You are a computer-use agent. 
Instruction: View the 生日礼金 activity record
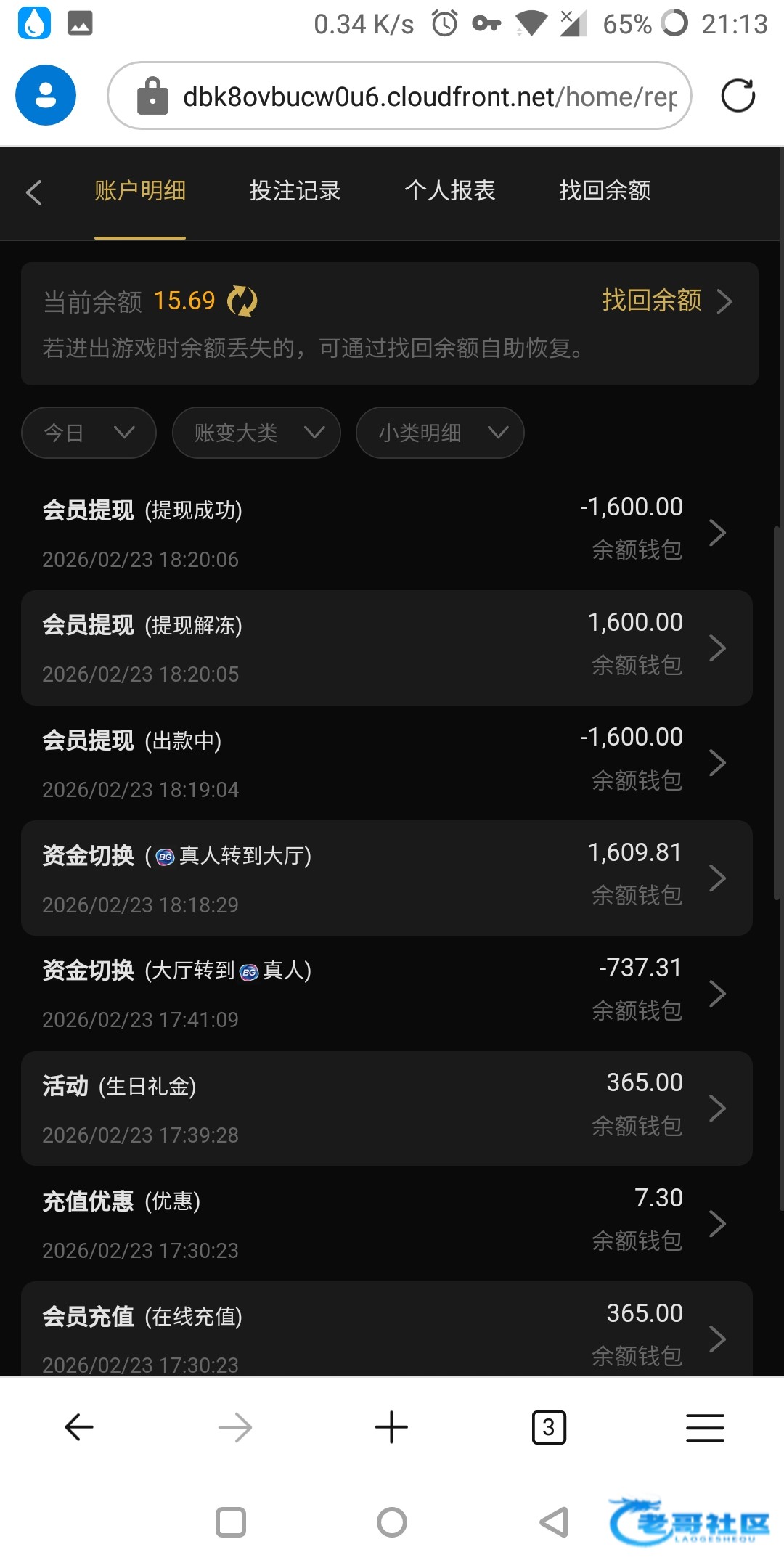point(386,1108)
